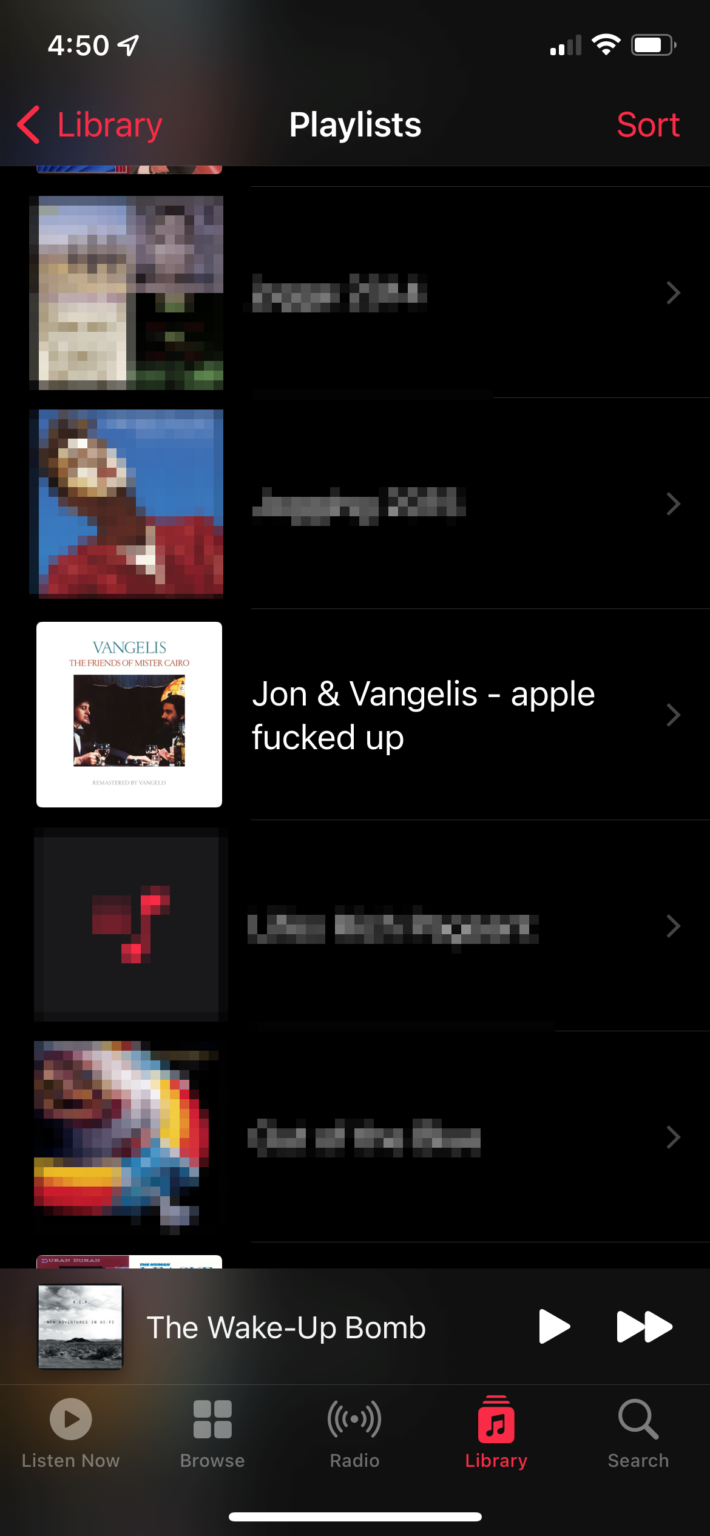Switch to the Listen Now tab
The height and width of the screenshot is (1536, 710).
[70, 1433]
